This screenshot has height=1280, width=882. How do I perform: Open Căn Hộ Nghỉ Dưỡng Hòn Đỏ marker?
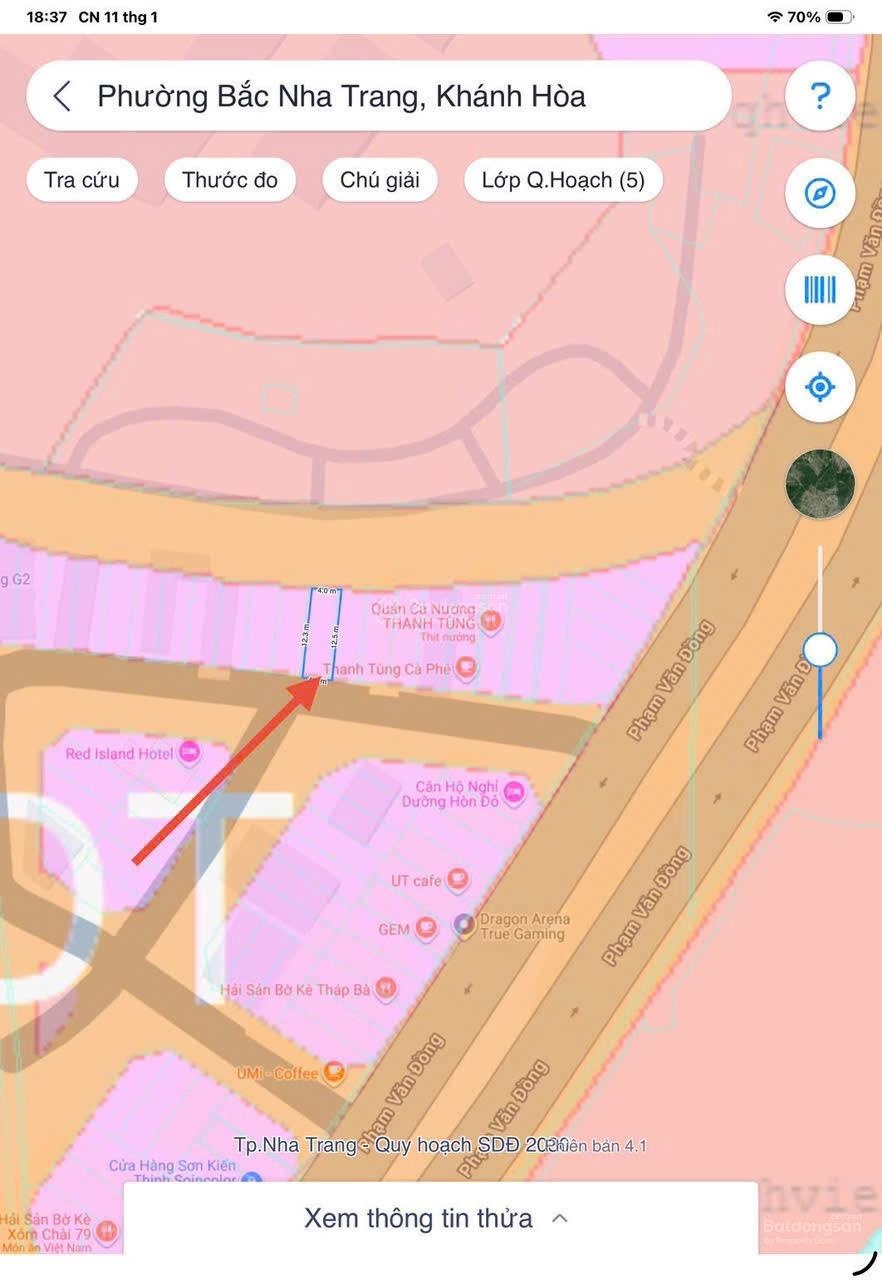point(515,793)
